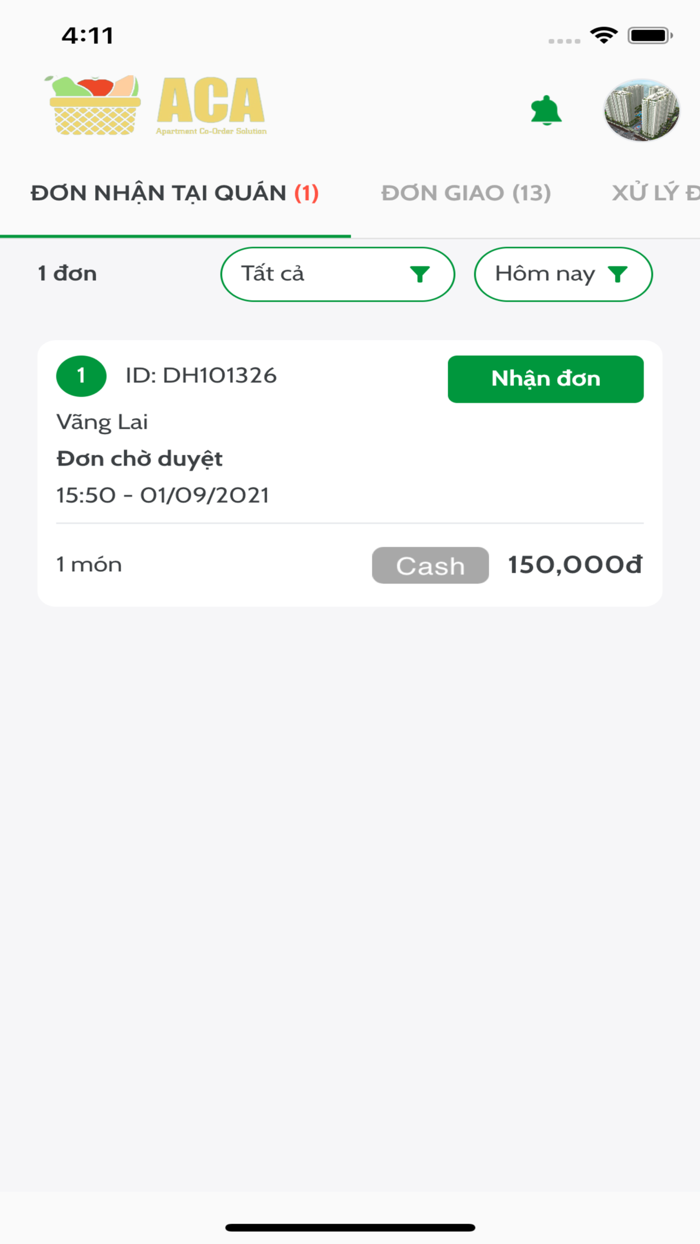Open the Hôm nay date filter
Screen dimensions: 700x1244
563,274
